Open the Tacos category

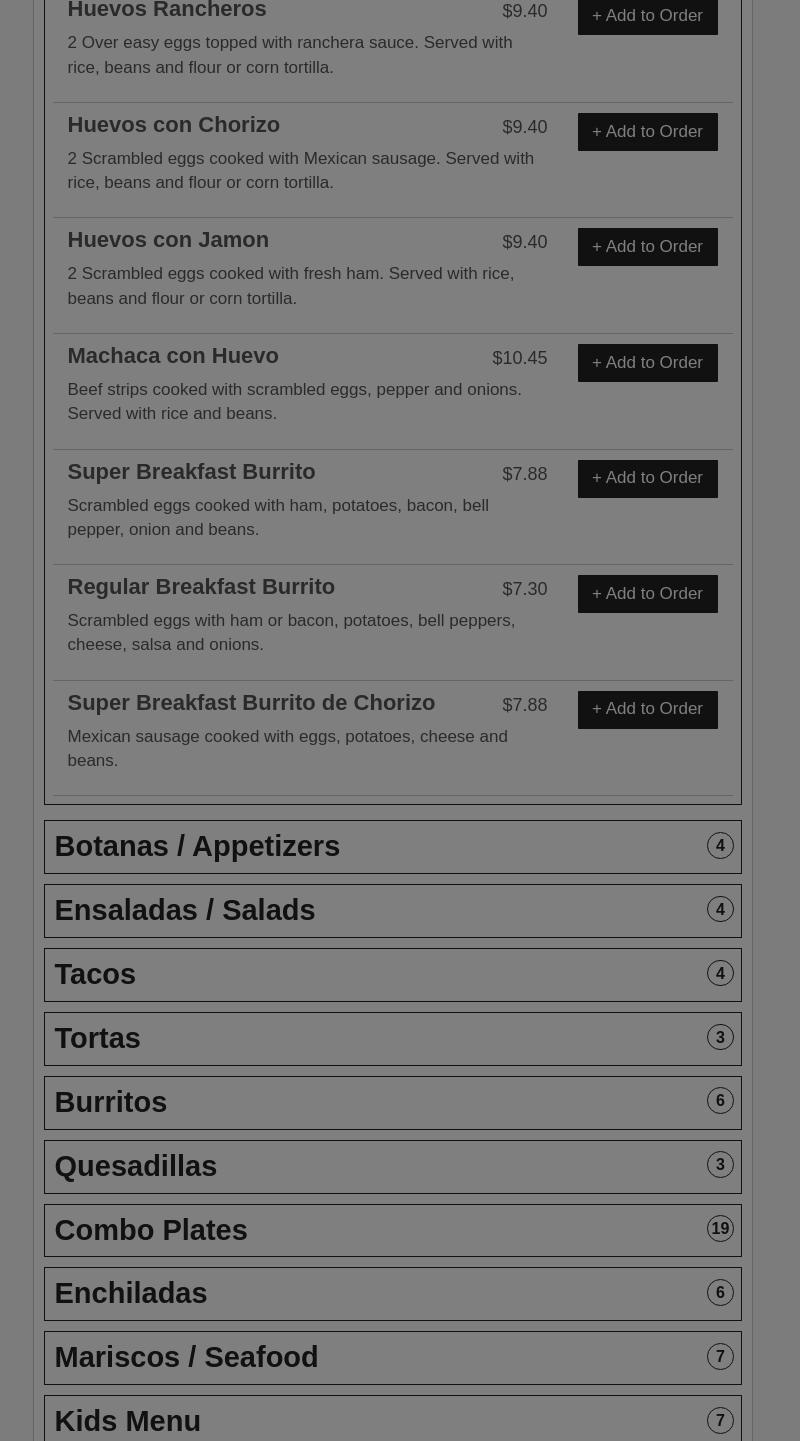(x=392, y=974)
